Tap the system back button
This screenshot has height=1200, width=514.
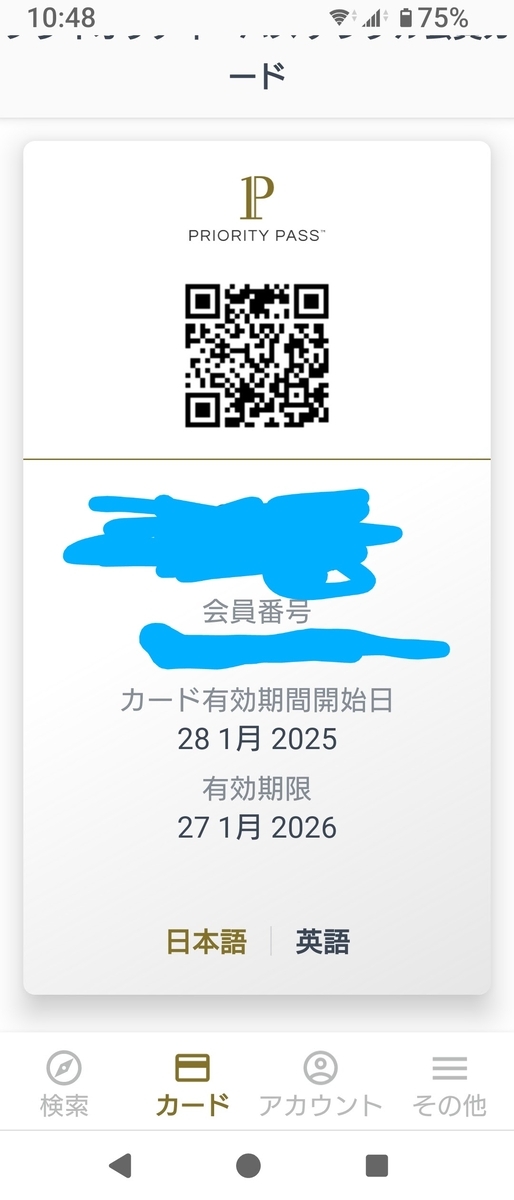point(121,1164)
